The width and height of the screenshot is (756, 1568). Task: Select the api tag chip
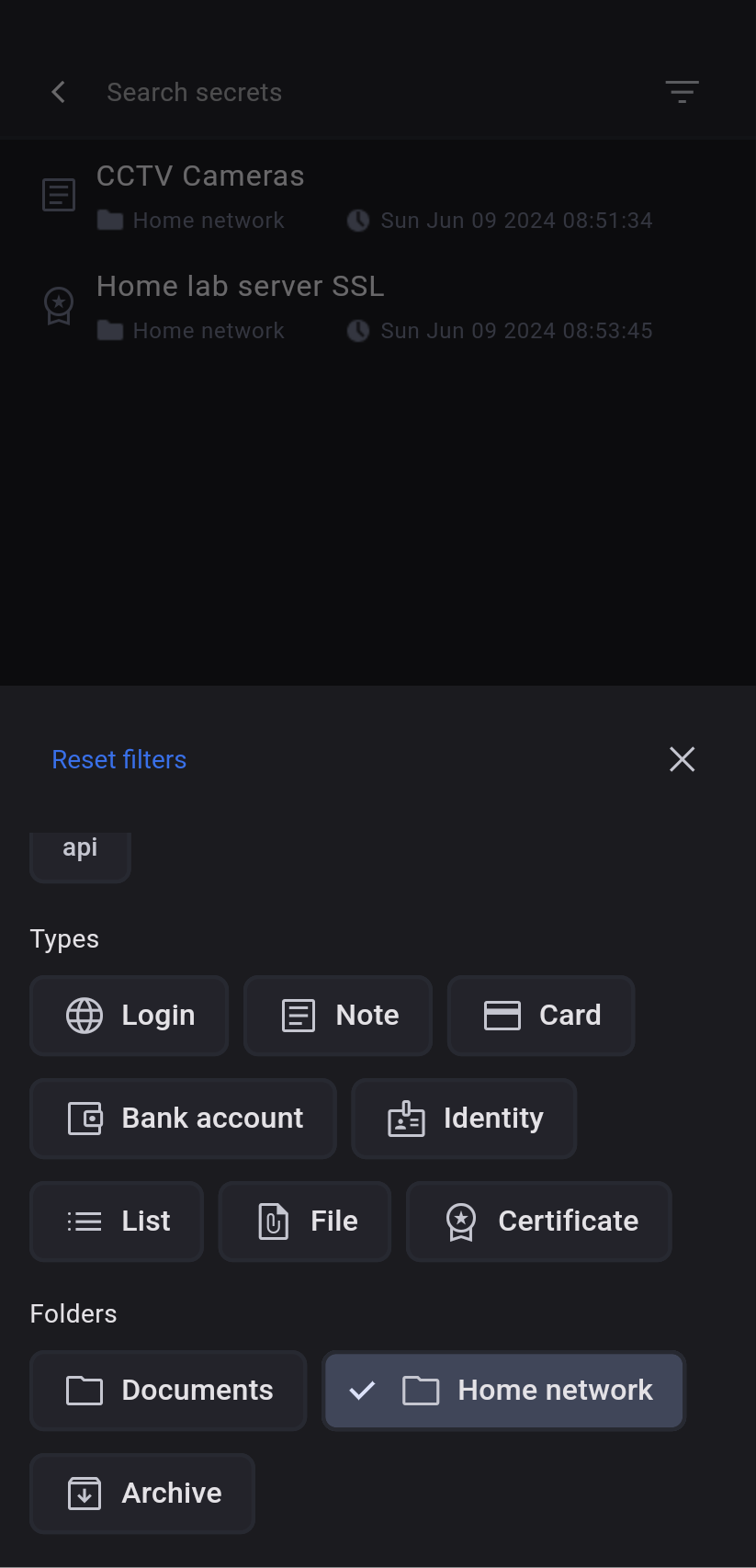coord(80,851)
